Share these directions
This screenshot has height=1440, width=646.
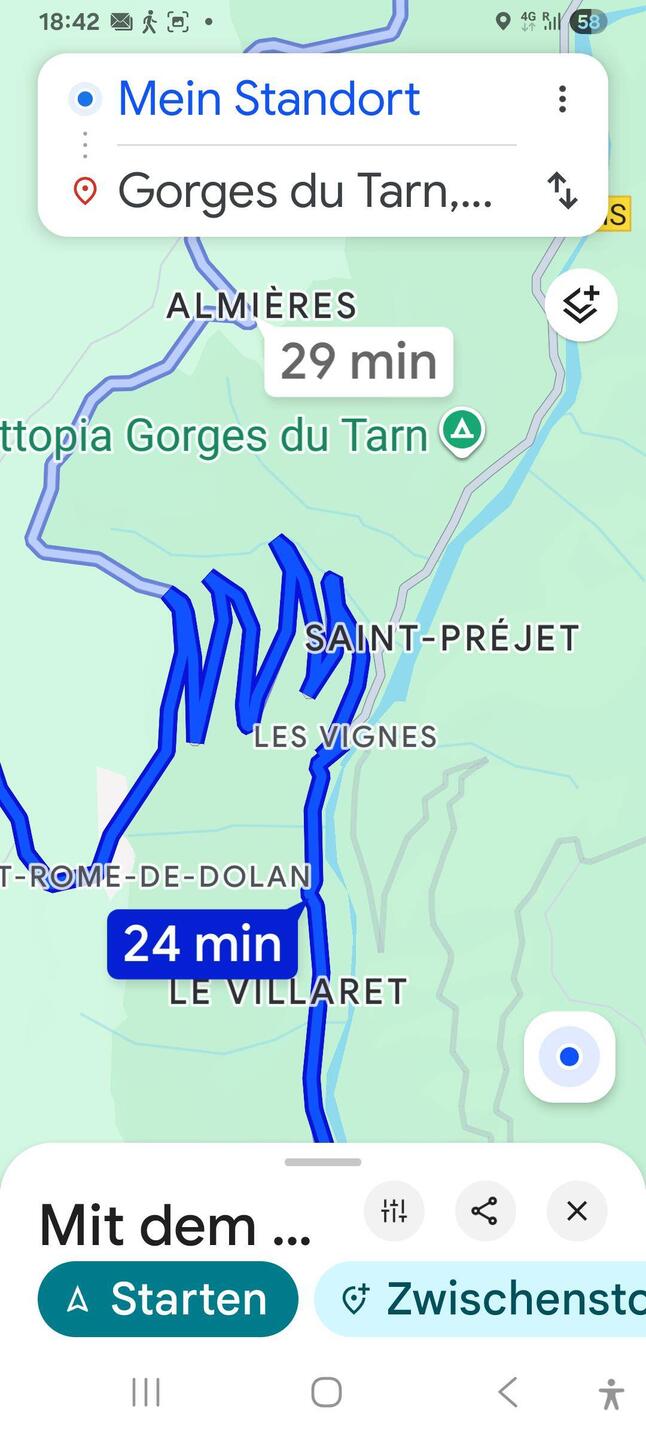485,1211
